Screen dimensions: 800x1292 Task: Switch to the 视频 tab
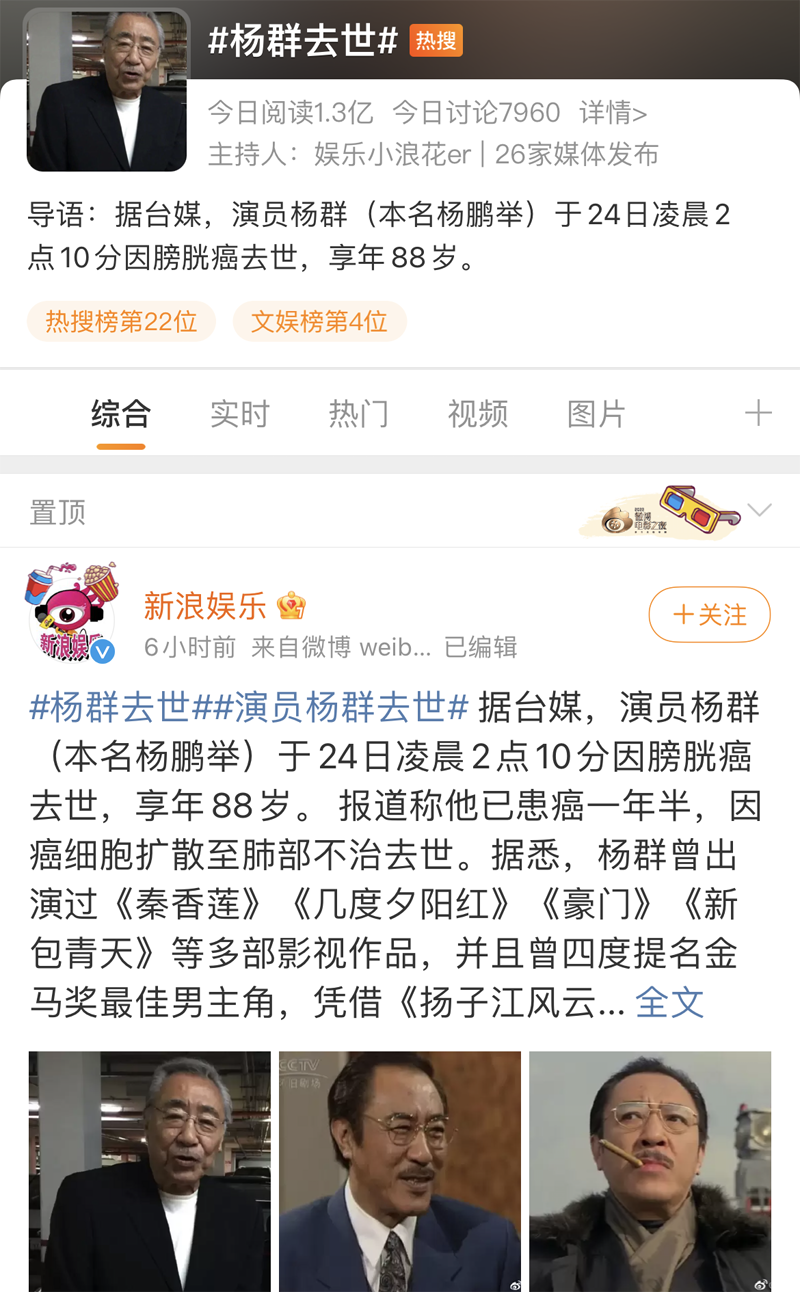tap(478, 413)
